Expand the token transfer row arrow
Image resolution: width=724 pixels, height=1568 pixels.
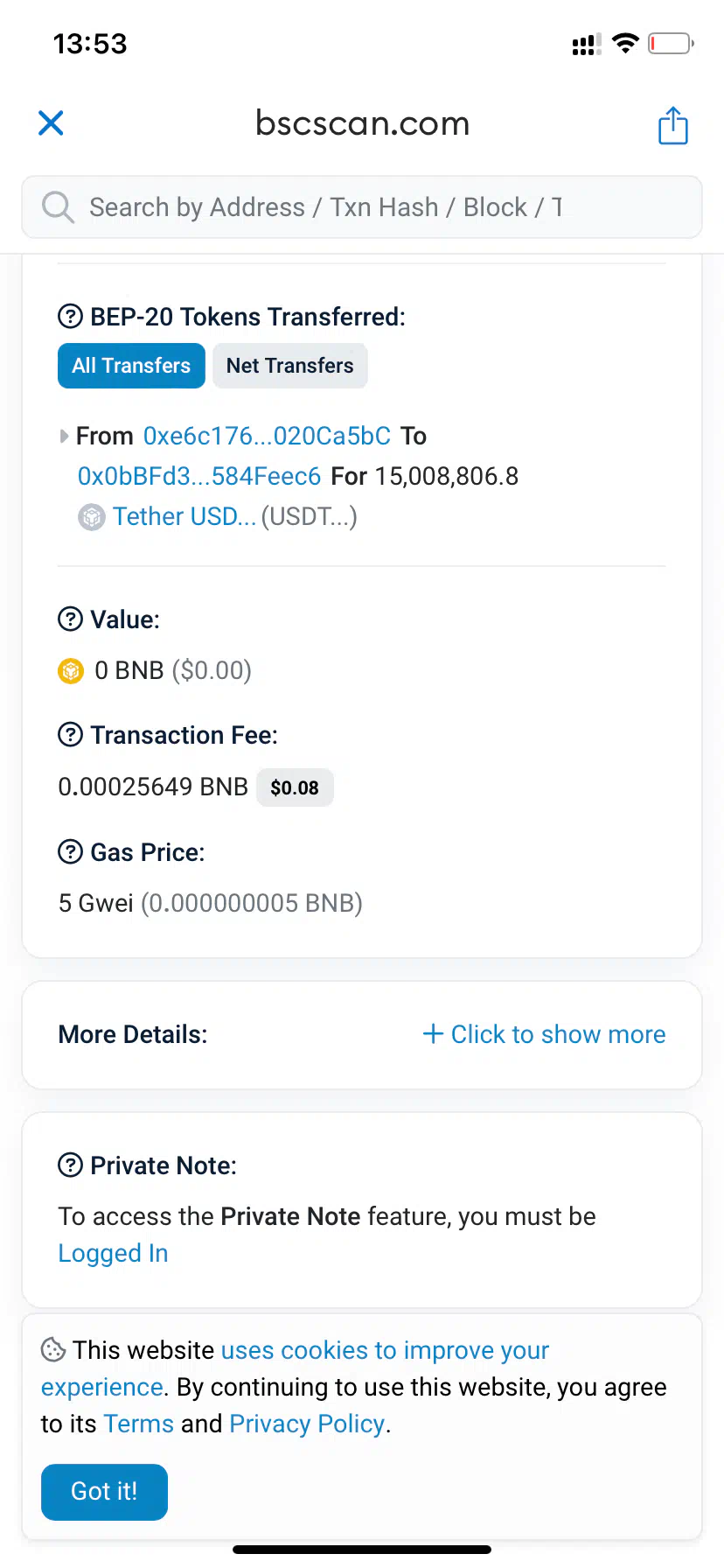click(64, 436)
